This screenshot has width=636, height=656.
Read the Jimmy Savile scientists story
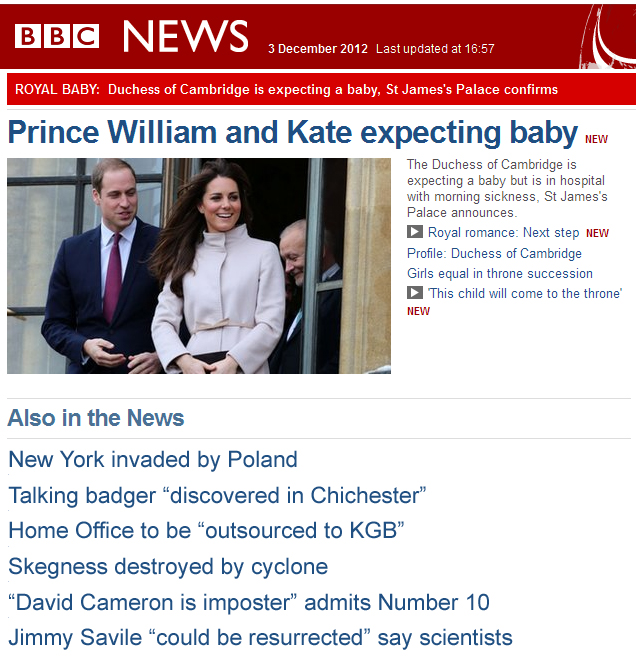pyautogui.click(x=259, y=637)
